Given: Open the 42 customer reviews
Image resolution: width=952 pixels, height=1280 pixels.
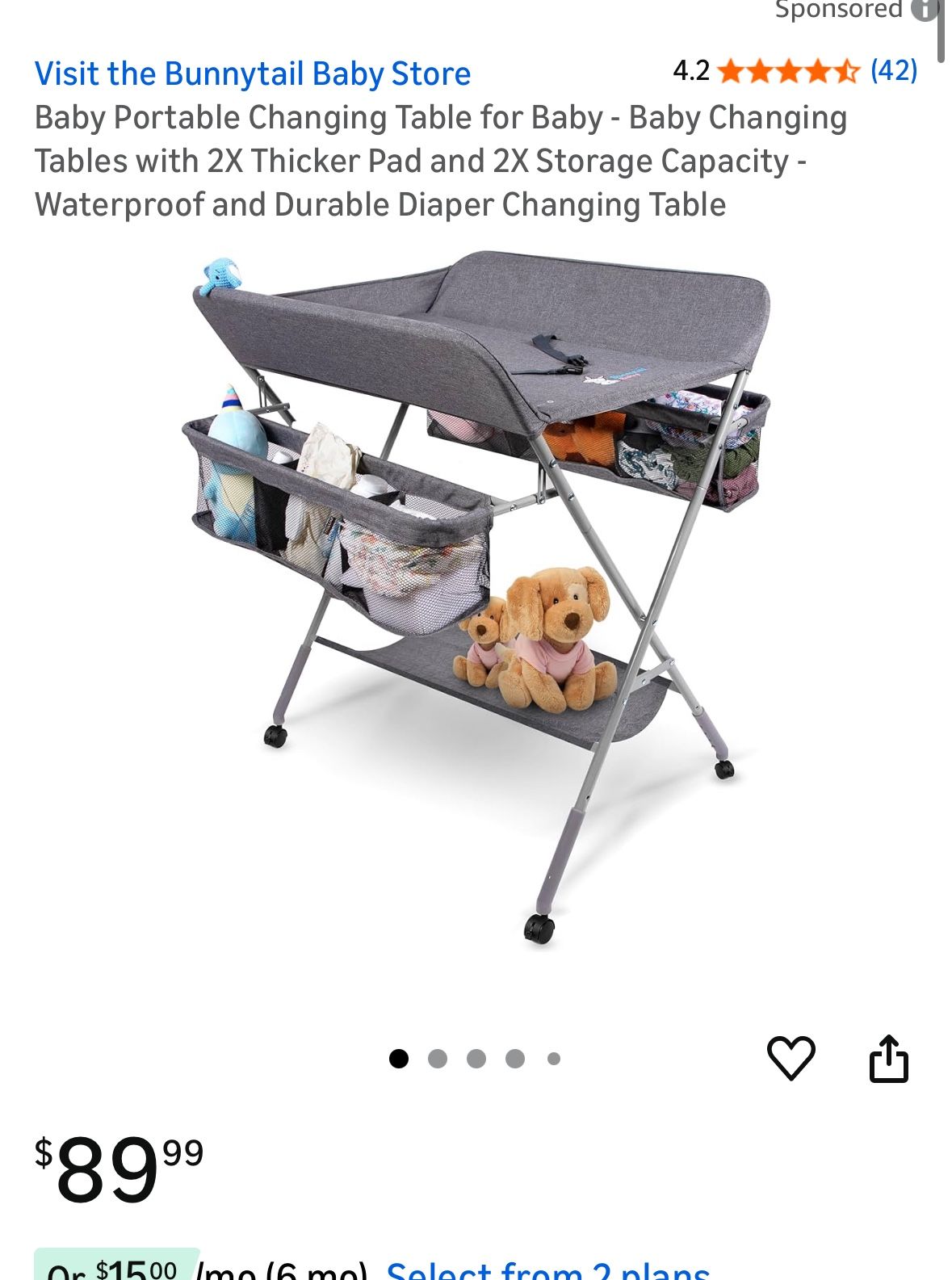Looking at the screenshot, I should tap(893, 71).
